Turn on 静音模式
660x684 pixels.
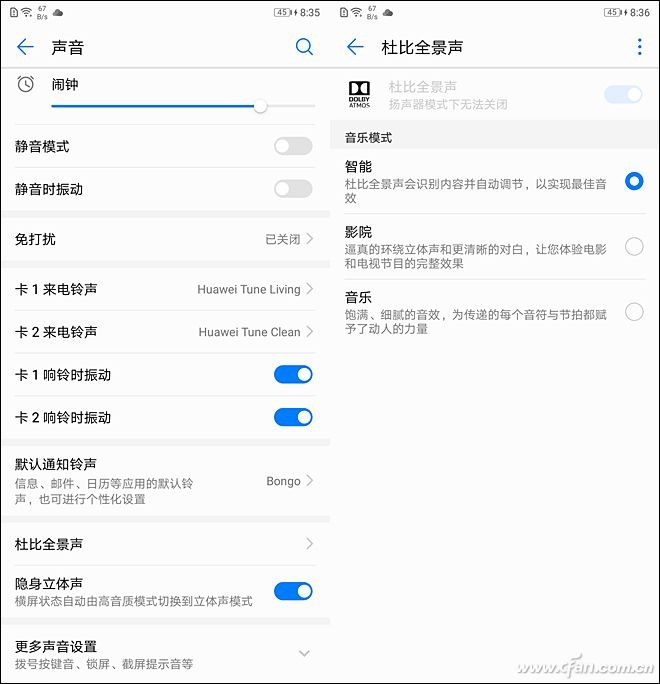293,146
